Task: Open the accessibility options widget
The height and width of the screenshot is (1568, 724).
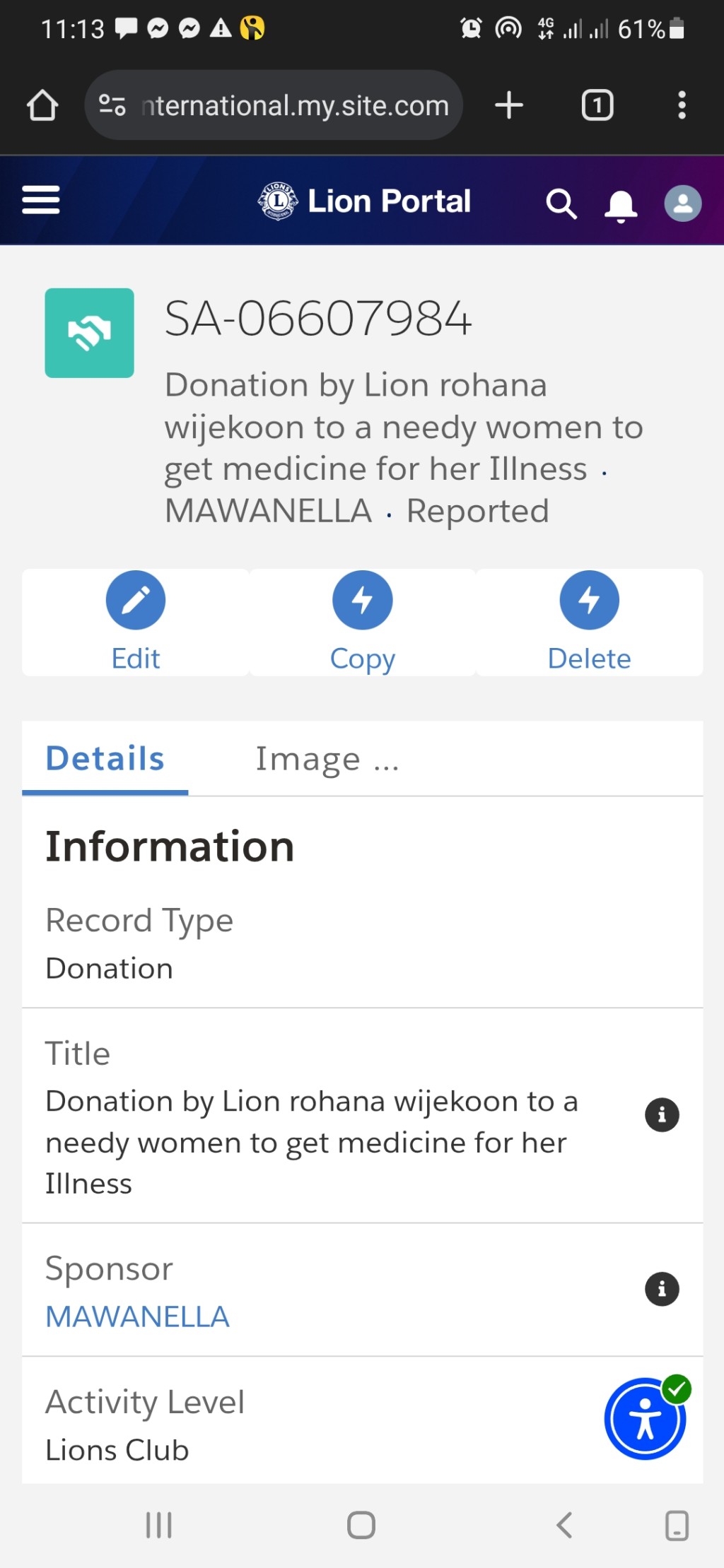Action: (x=646, y=1418)
